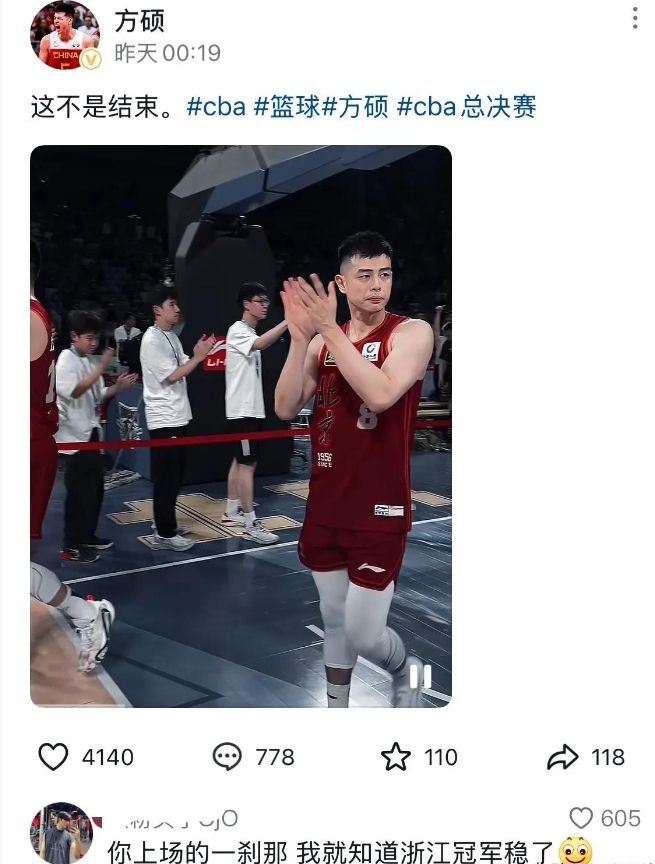This screenshot has width=655, height=864.
Task: Open the post's overflow menu
Action: (635, 19)
